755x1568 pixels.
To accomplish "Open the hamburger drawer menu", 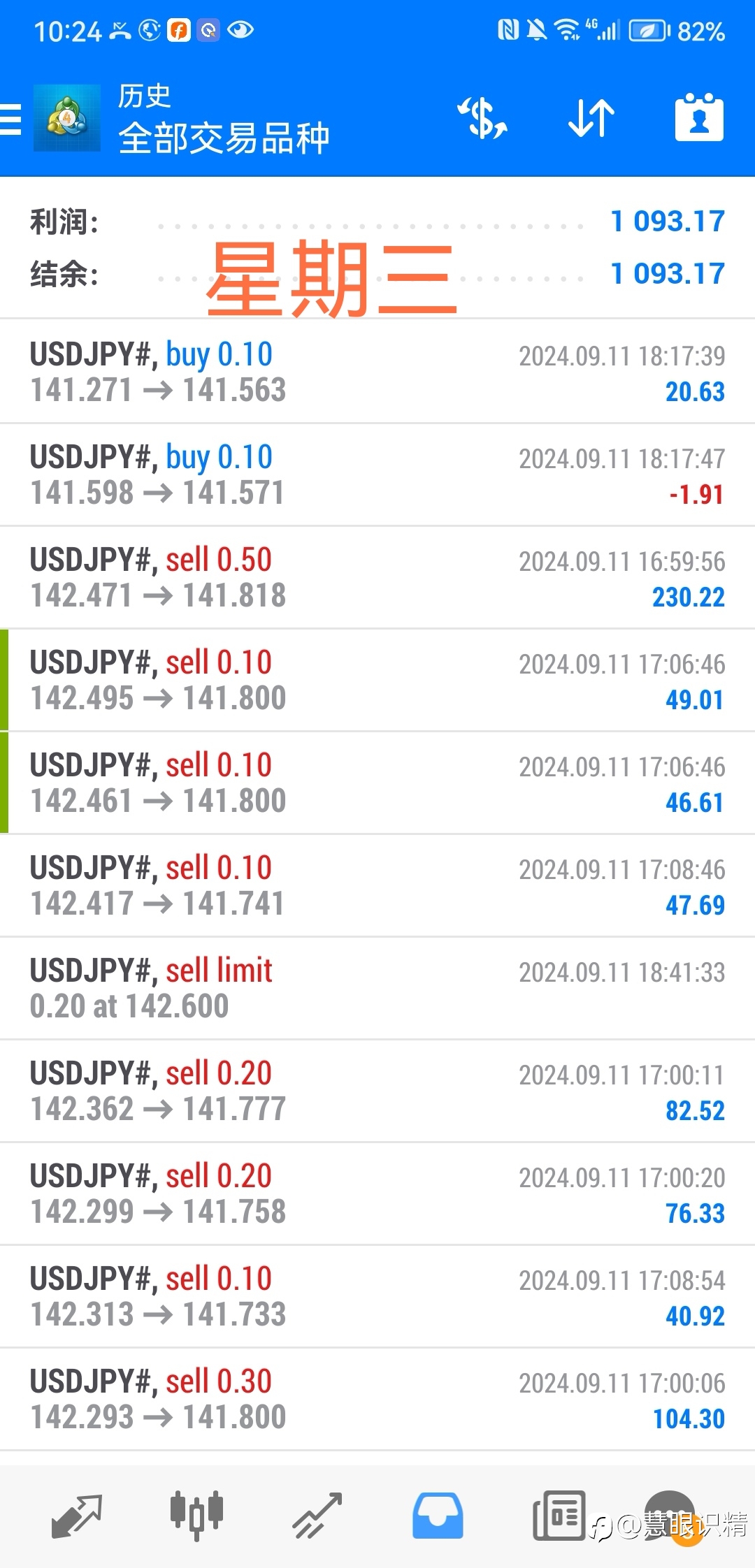I will 11,118.
